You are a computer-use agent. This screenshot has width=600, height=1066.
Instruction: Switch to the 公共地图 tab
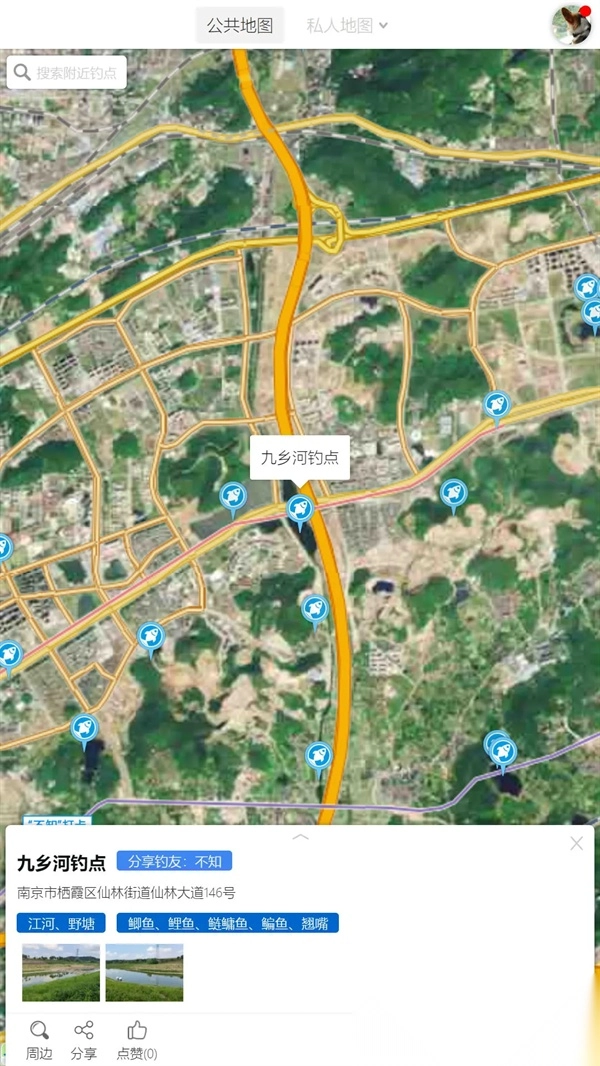pos(240,26)
